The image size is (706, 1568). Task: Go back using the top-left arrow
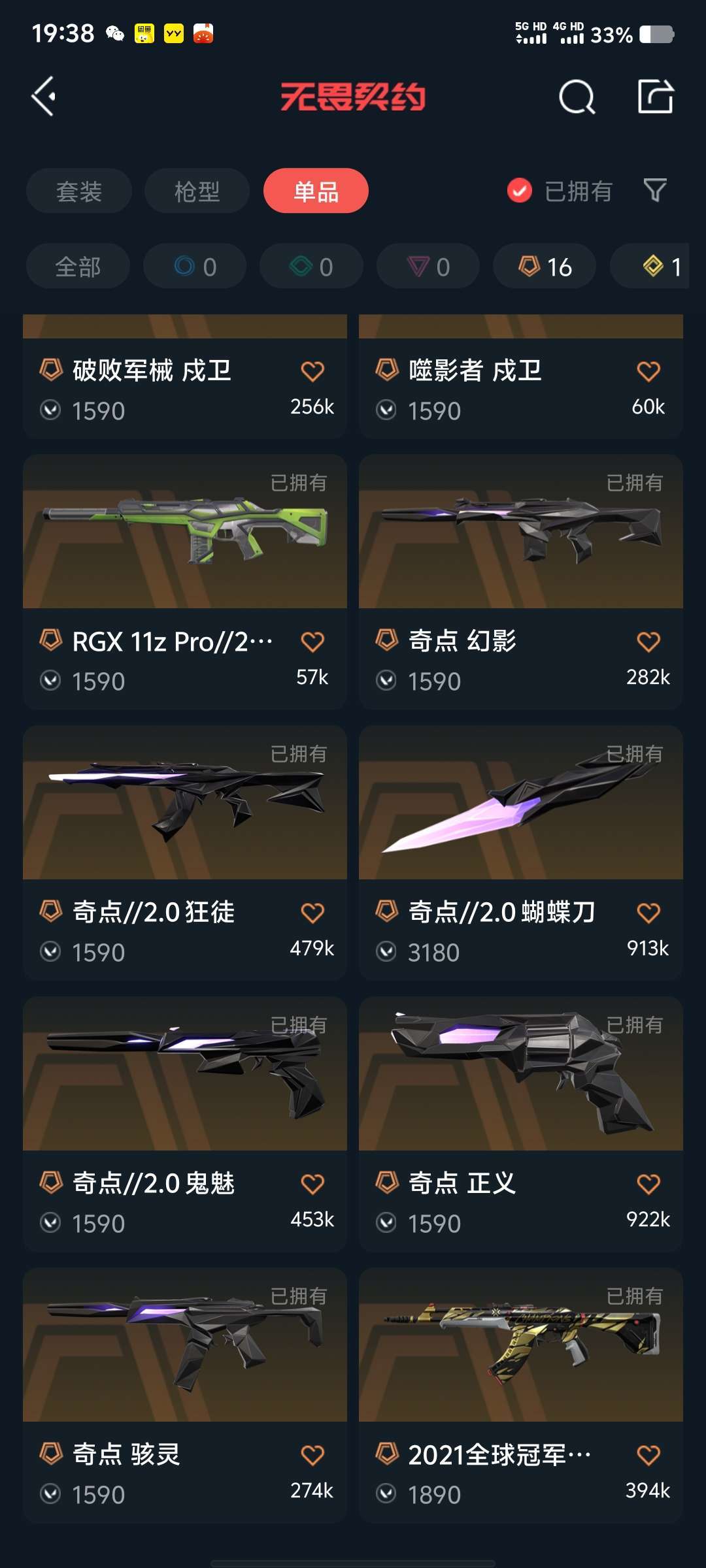(x=44, y=97)
